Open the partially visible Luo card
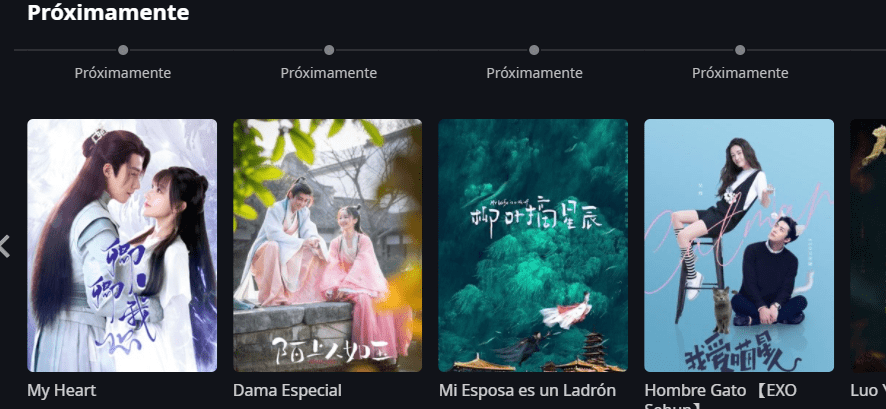The height and width of the screenshot is (409, 886). coord(868,246)
